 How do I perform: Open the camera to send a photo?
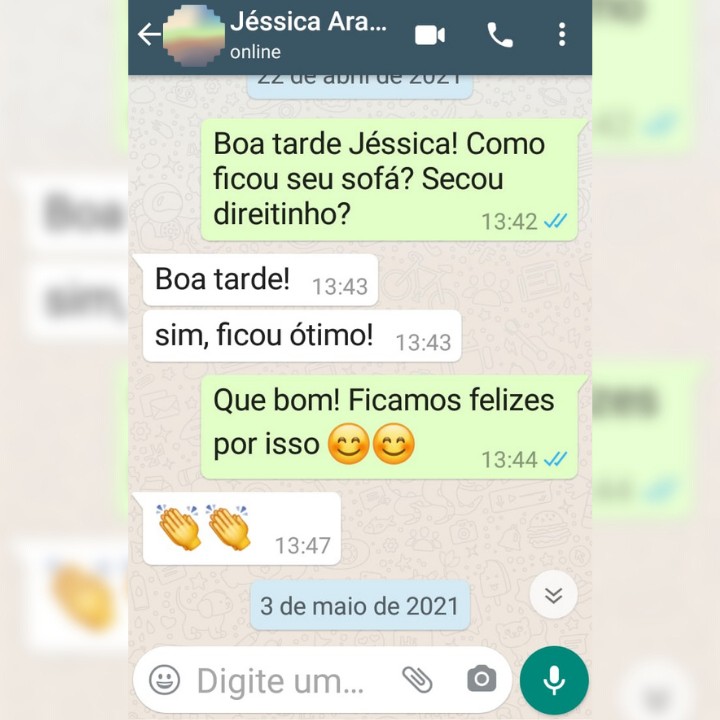pyautogui.click(x=481, y=680)
